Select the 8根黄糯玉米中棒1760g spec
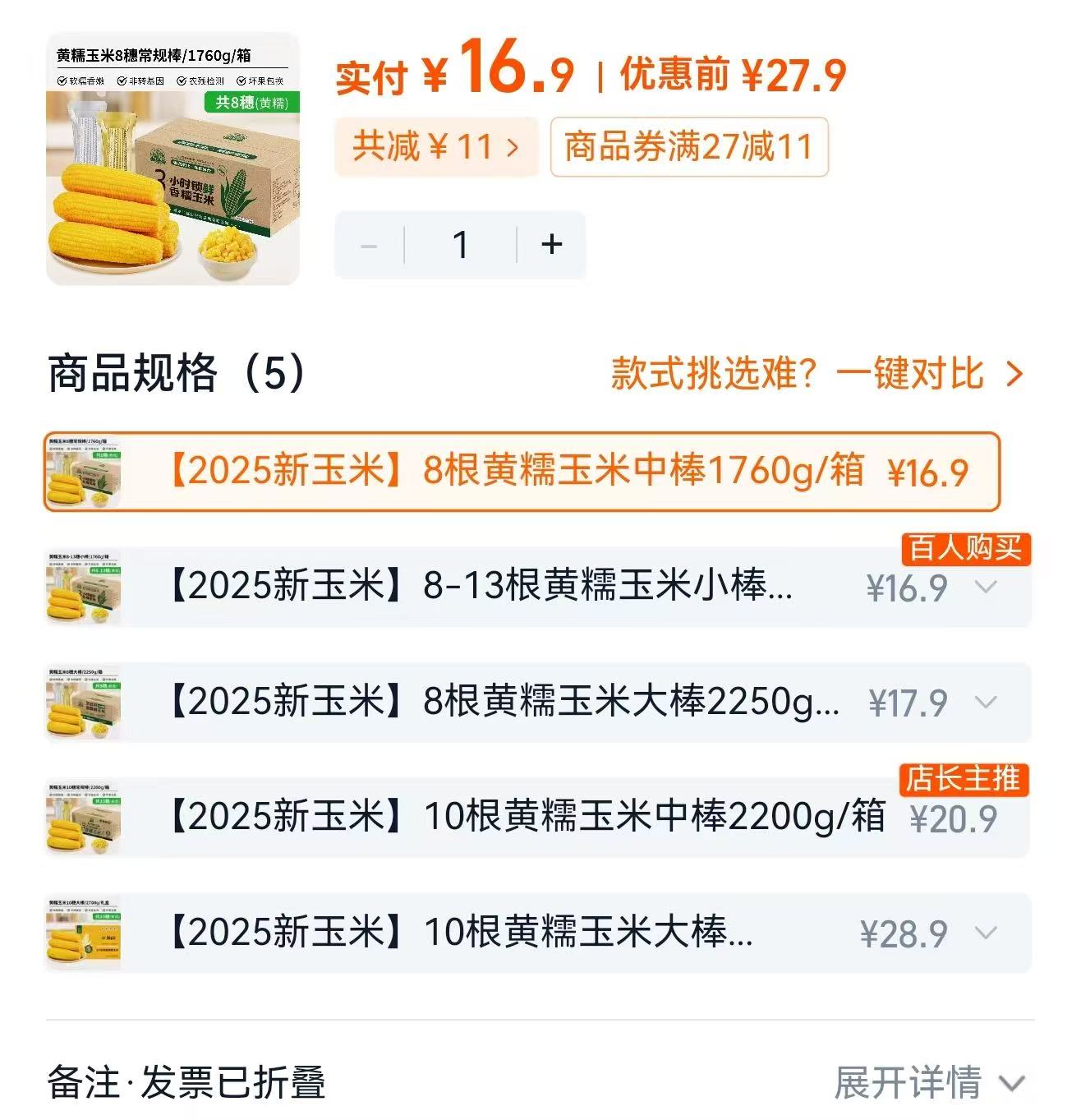Screen dimensions: 1081x1120 (x=534, y=472)
